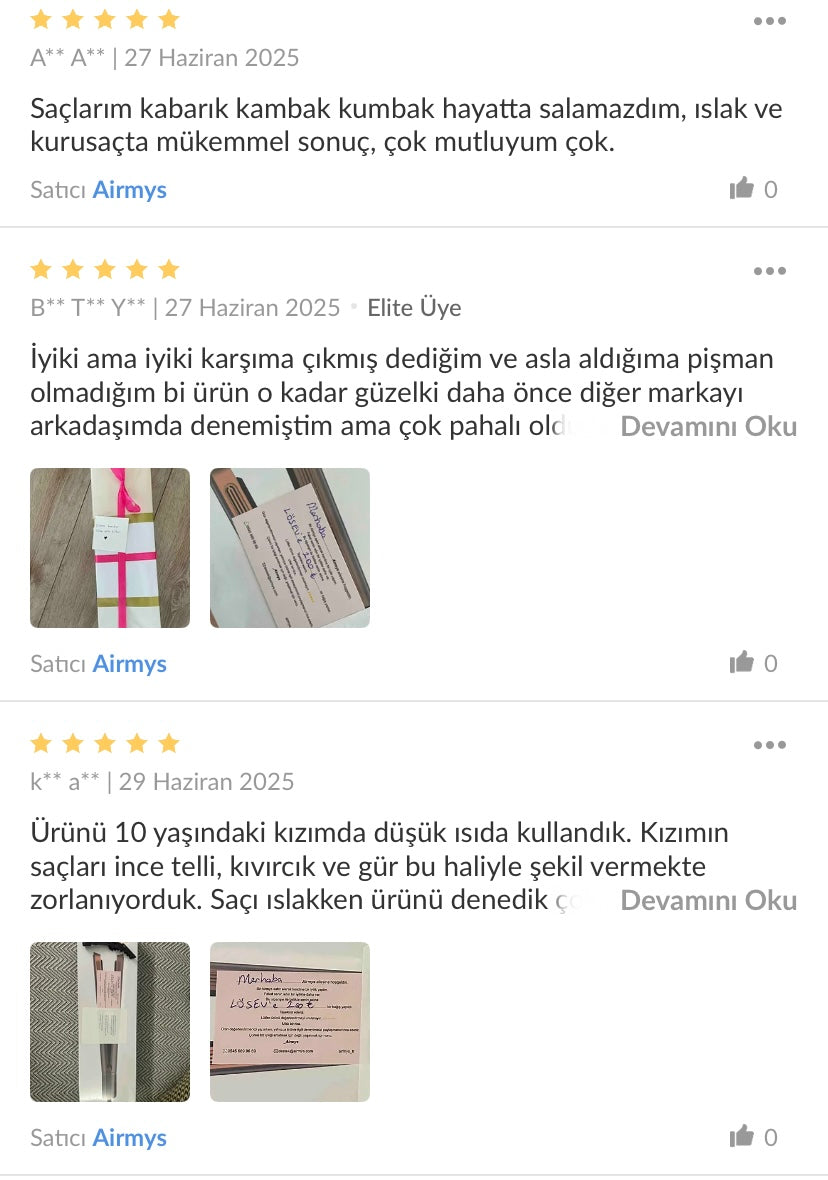Expand k** a**'s review with Devamını Oku
Image resolution: width=828 pixels, height=1180 pixels.
pyautogui.click(x=708, y=900)
